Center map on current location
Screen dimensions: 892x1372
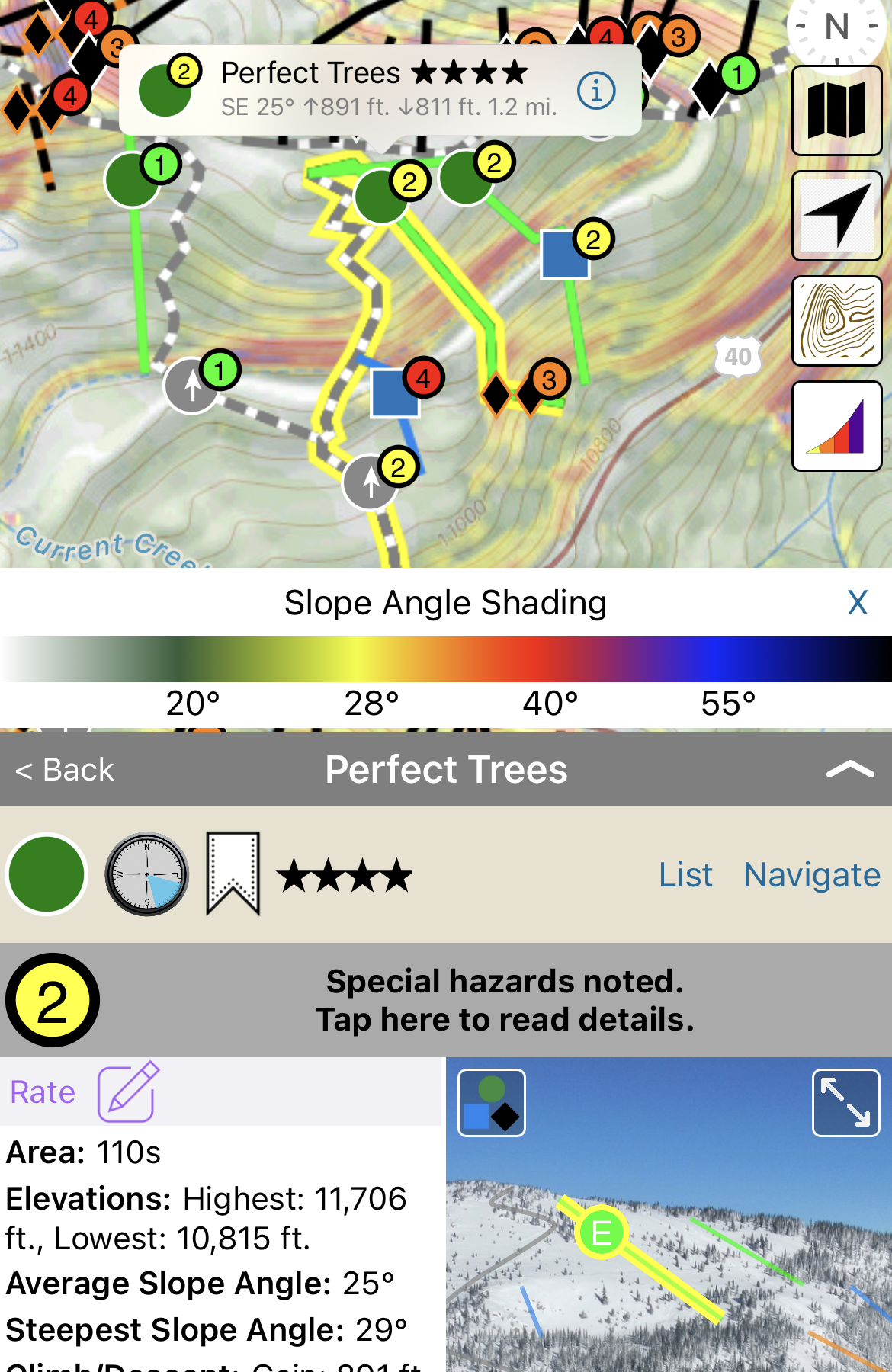836,216
